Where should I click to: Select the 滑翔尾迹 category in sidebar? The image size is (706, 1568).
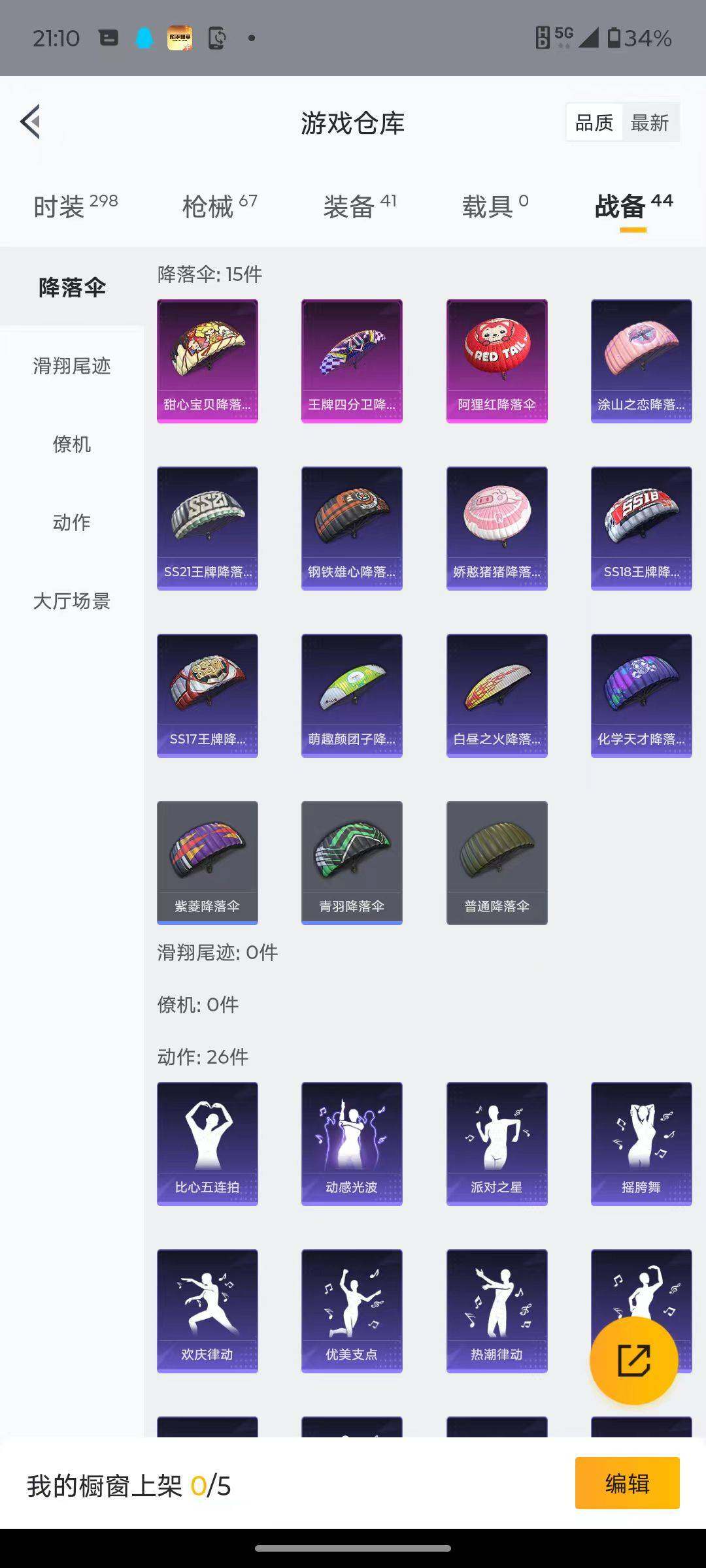click(71, 367)
